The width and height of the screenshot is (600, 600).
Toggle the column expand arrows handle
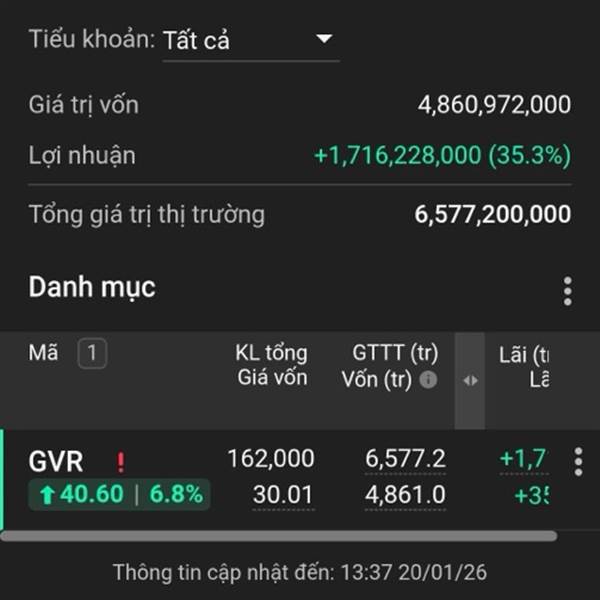(x=470, y=380)
